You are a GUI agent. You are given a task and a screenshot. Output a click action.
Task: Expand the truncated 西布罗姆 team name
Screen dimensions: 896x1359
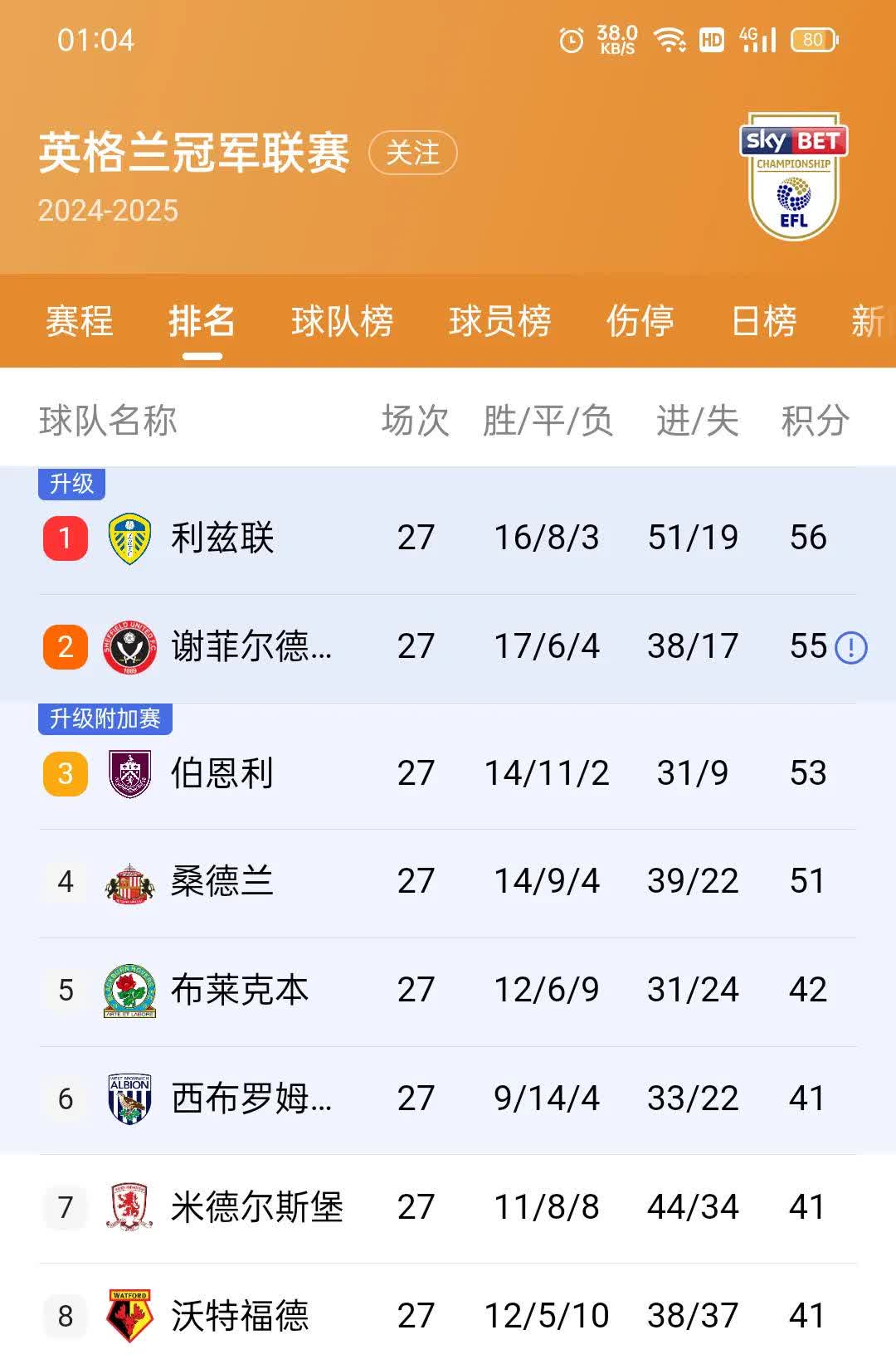[x=249, y=1098]
